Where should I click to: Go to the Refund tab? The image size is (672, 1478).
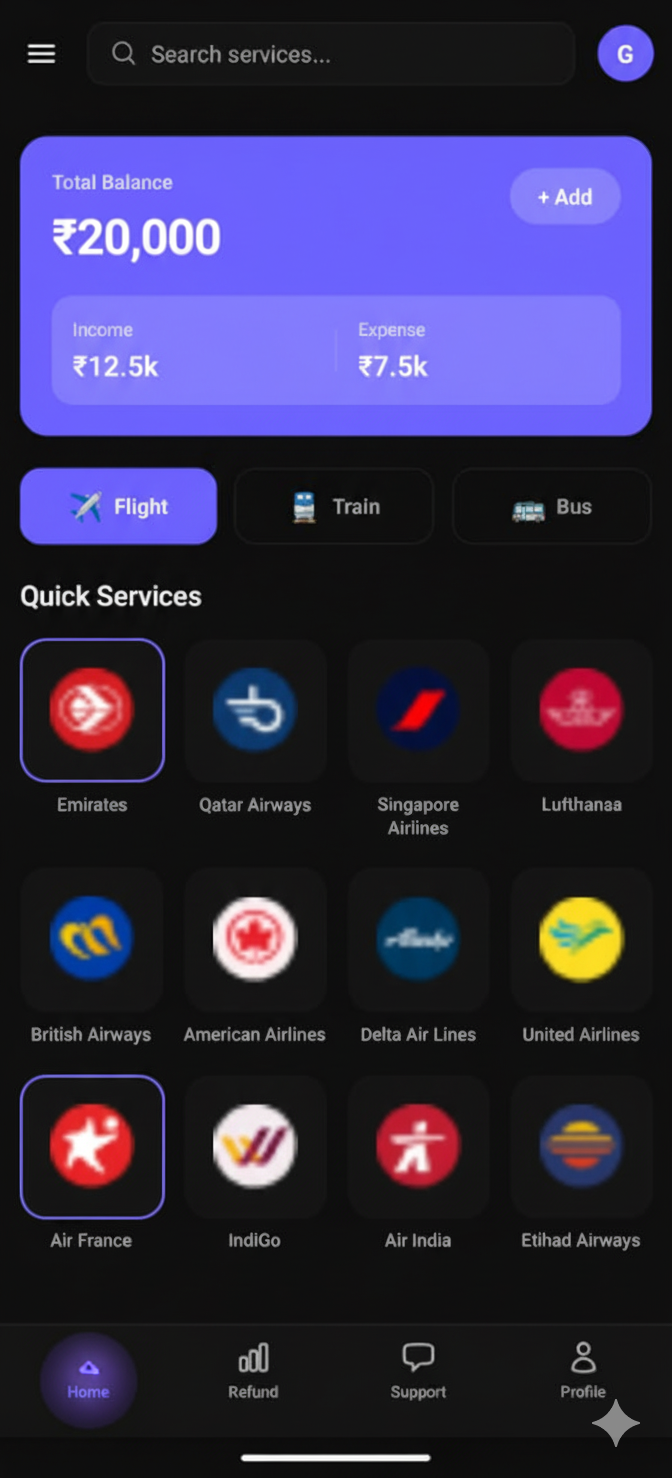pos(253,1371)
